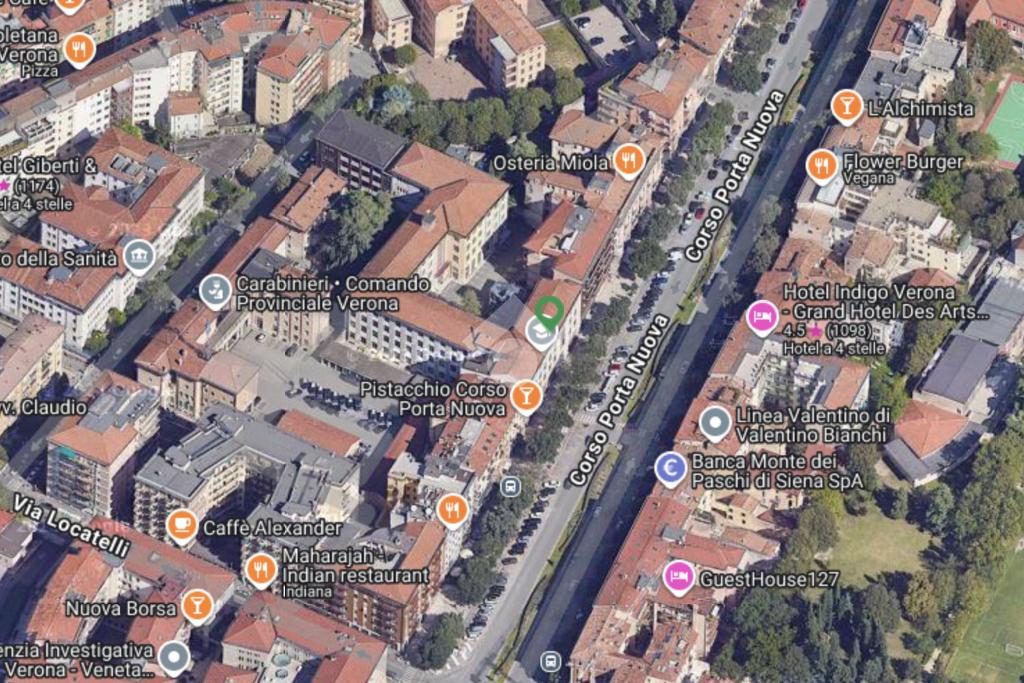Tap the GuestHouse127 lodging pin
This screenshot has width=1024, height=683.
pos(679,577)
